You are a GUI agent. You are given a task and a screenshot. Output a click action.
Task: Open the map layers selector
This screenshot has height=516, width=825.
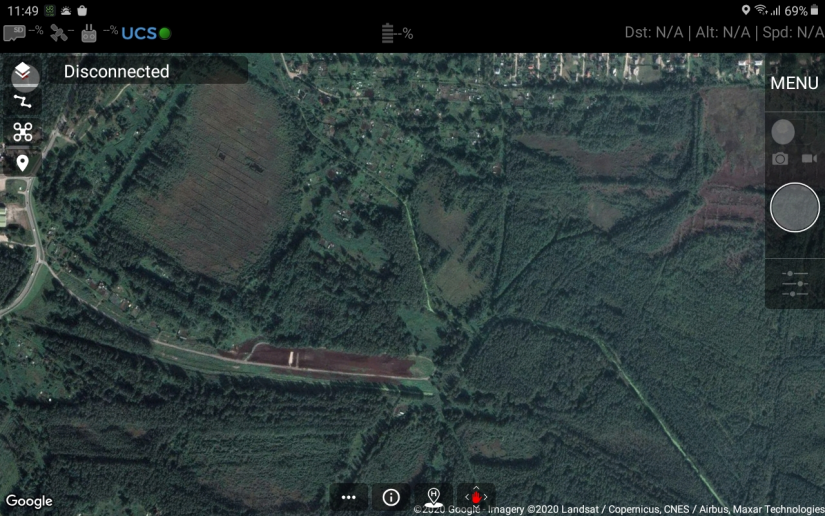click(x=25, y=75)
